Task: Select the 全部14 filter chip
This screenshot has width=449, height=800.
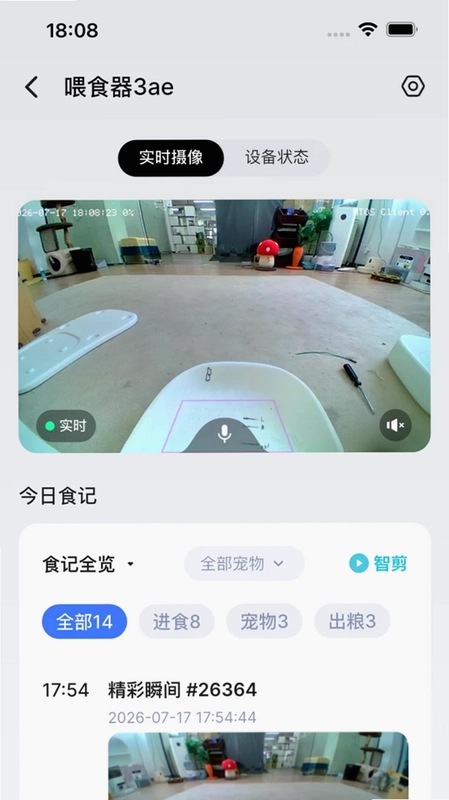Action: tap(84, 621)
